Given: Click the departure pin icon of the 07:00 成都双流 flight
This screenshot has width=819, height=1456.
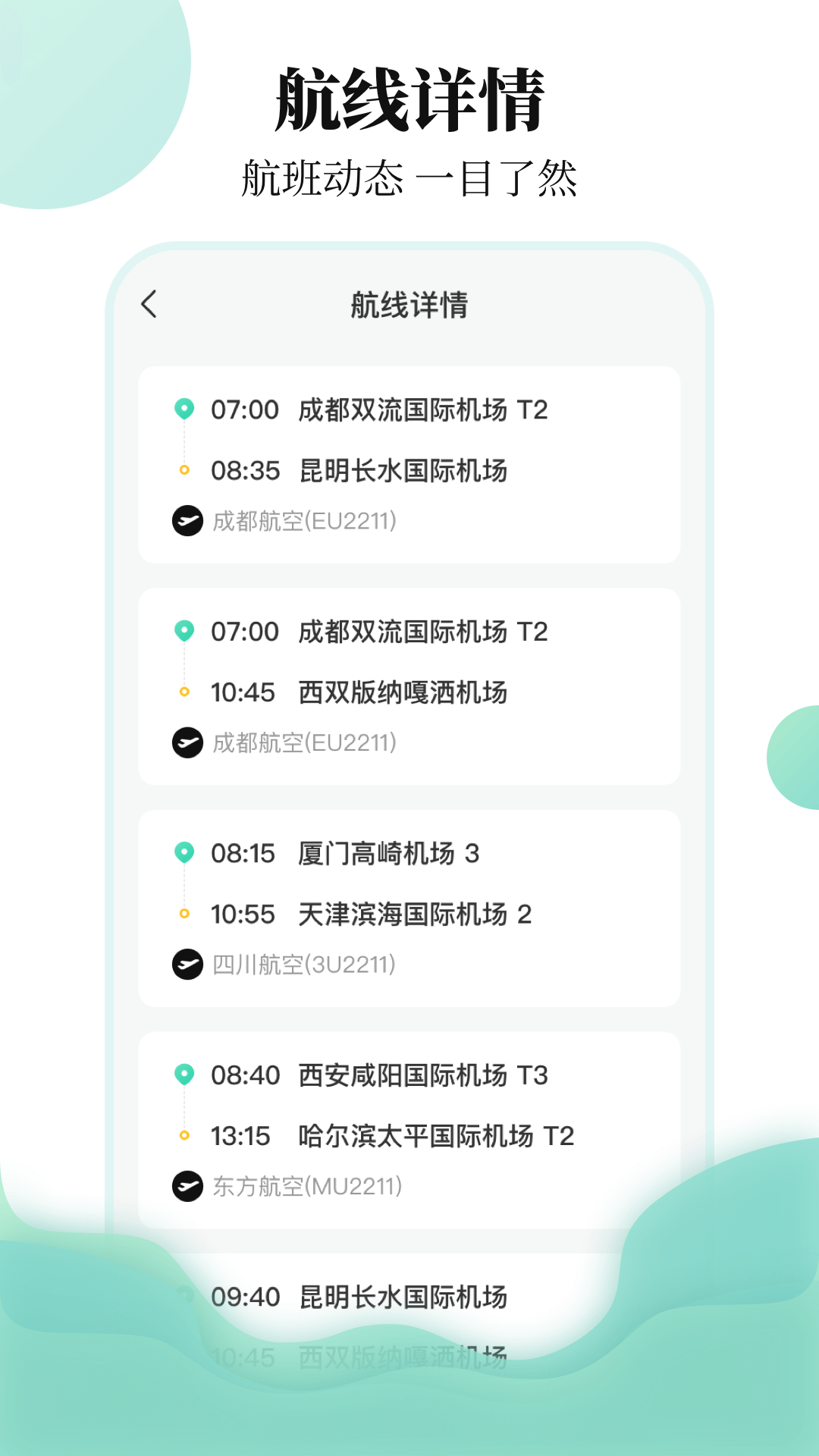Looking at the screenshot, I should (184, 408).
